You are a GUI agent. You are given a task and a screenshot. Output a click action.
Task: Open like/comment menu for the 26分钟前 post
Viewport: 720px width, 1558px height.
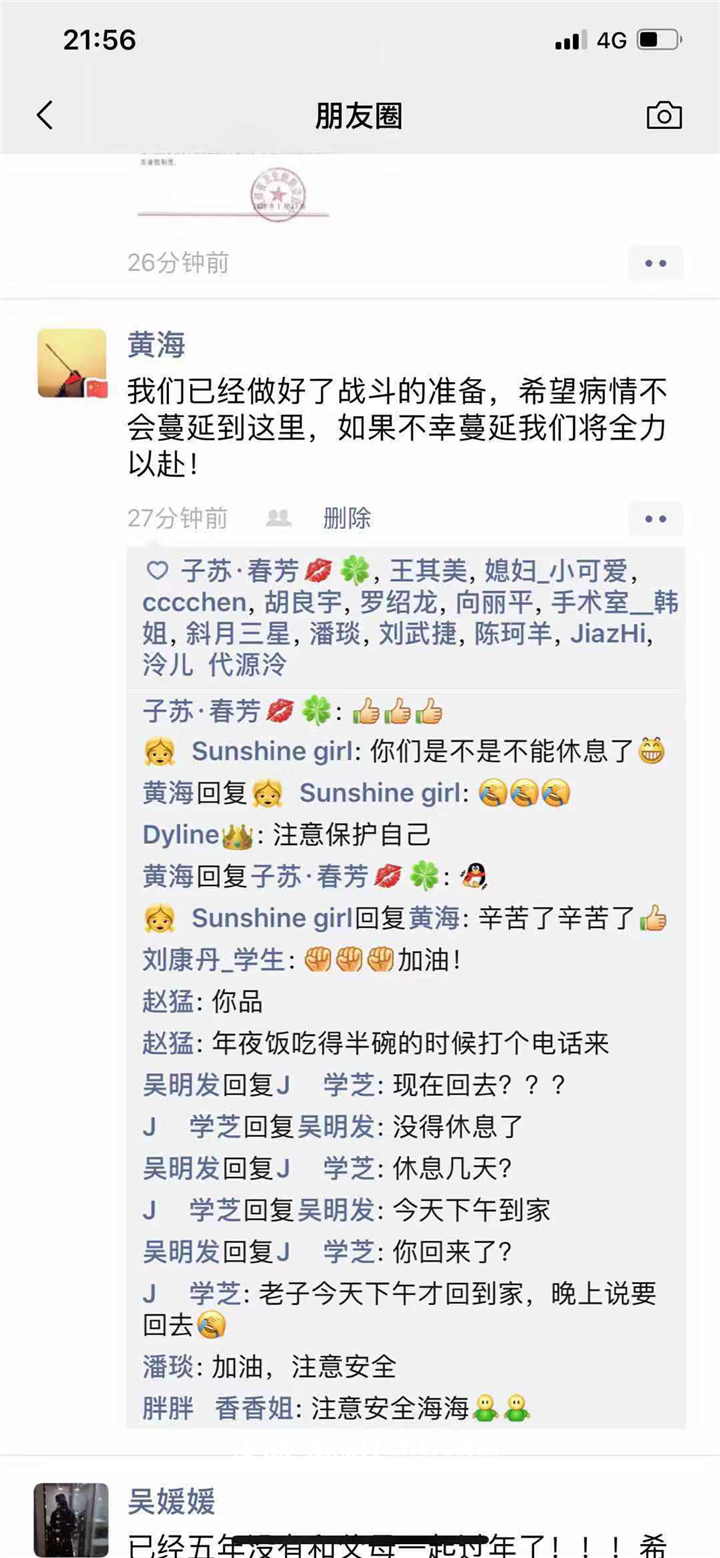point(655,263)
